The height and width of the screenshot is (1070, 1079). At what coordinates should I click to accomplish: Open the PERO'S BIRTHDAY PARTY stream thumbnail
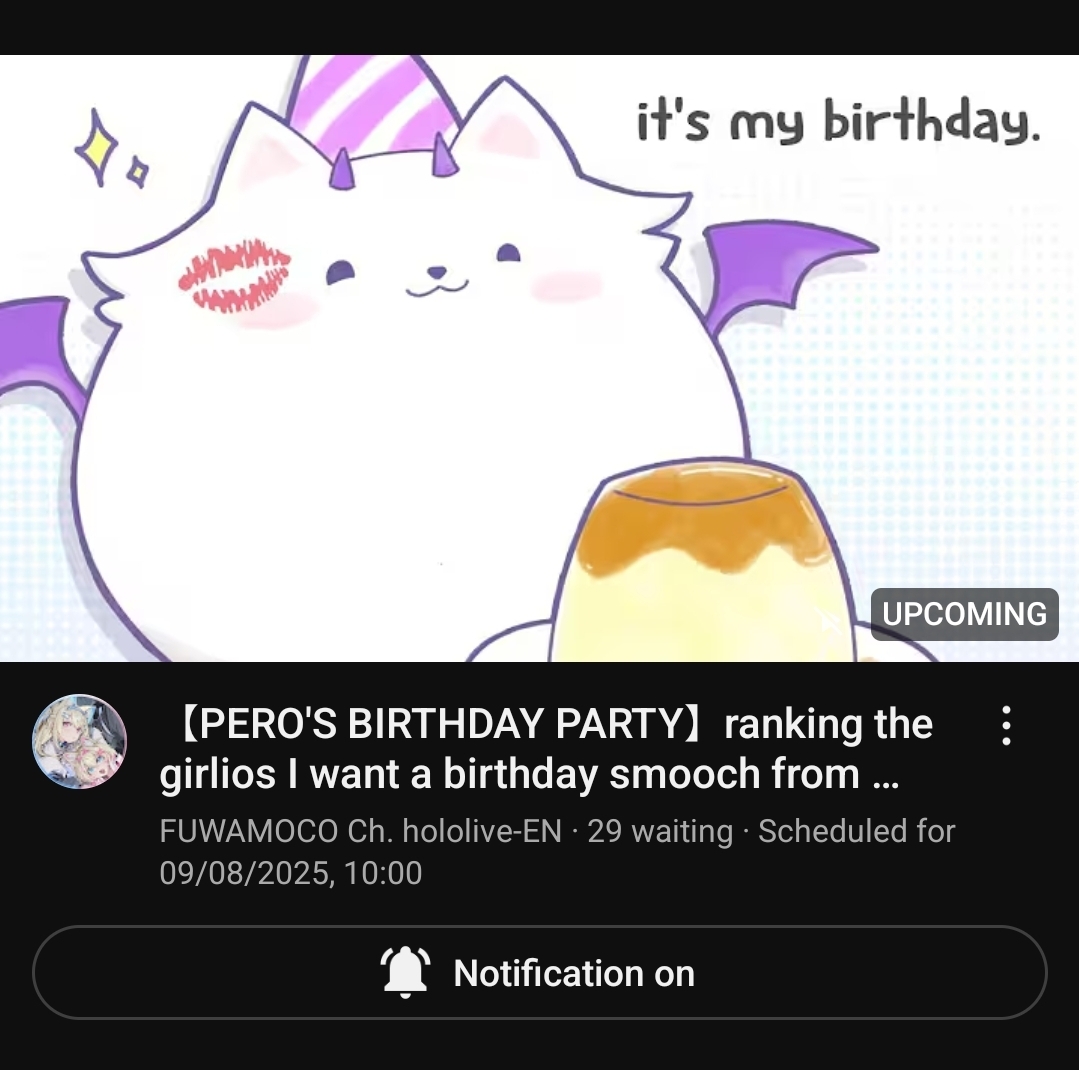click(x=540, y=360)
